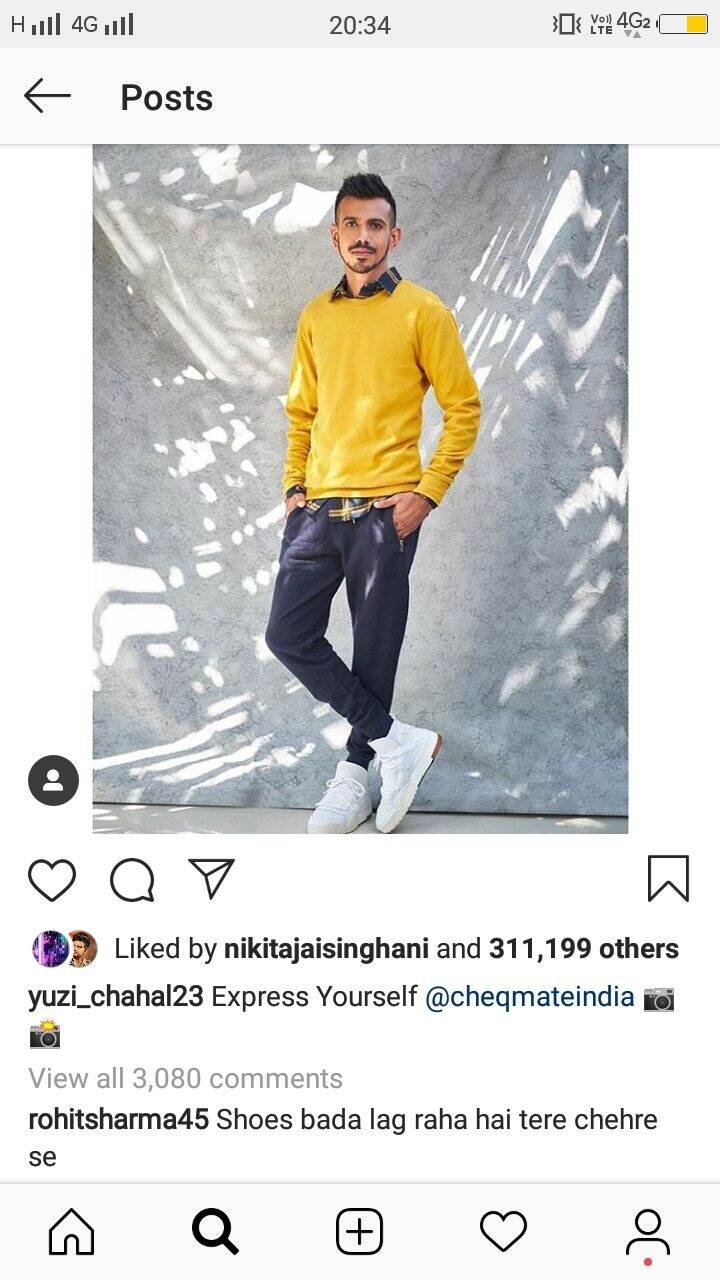The width and height of the screenshot is (720, 1280).
Task: Open the comment icon under the post
Action: pos(132,879)
